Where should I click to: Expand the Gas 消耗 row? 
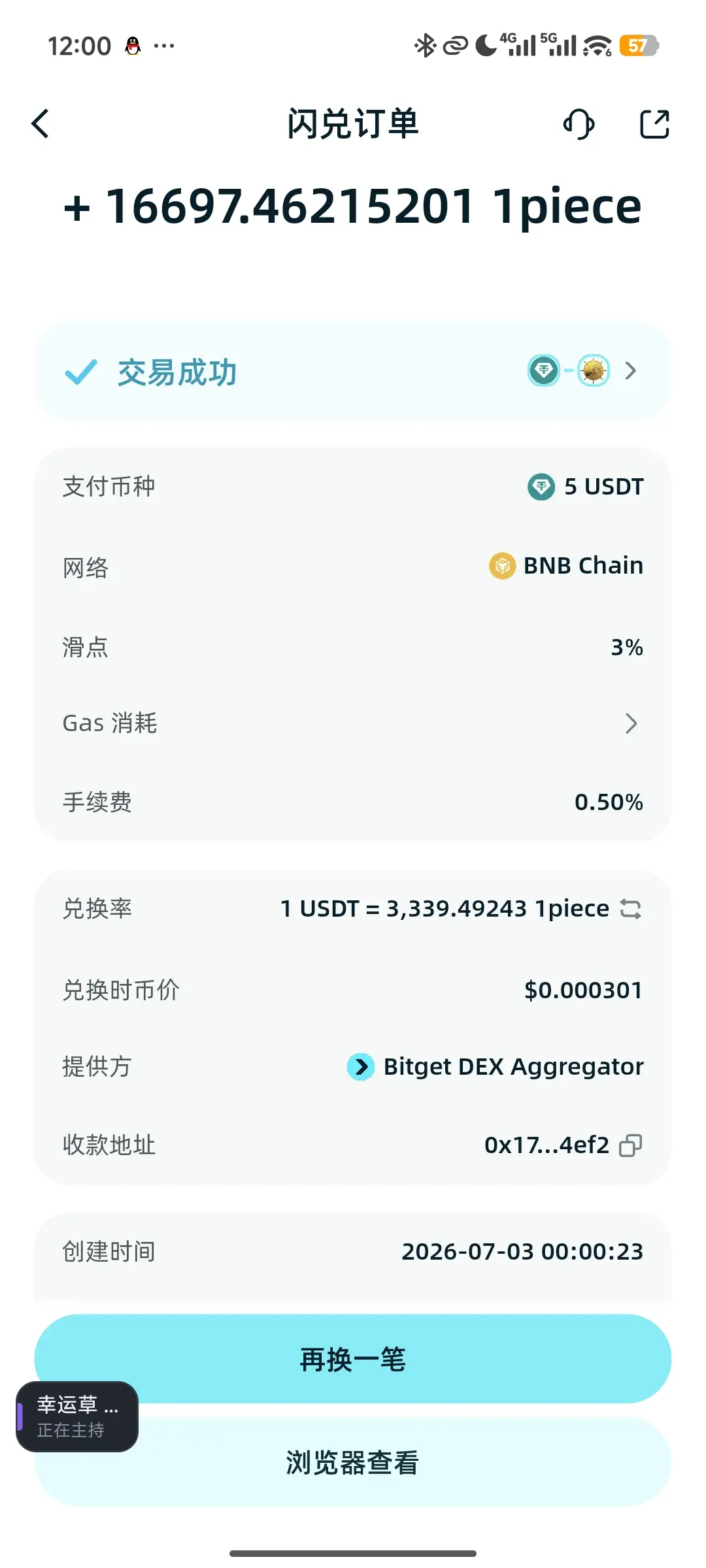click(x=353, y=723)
